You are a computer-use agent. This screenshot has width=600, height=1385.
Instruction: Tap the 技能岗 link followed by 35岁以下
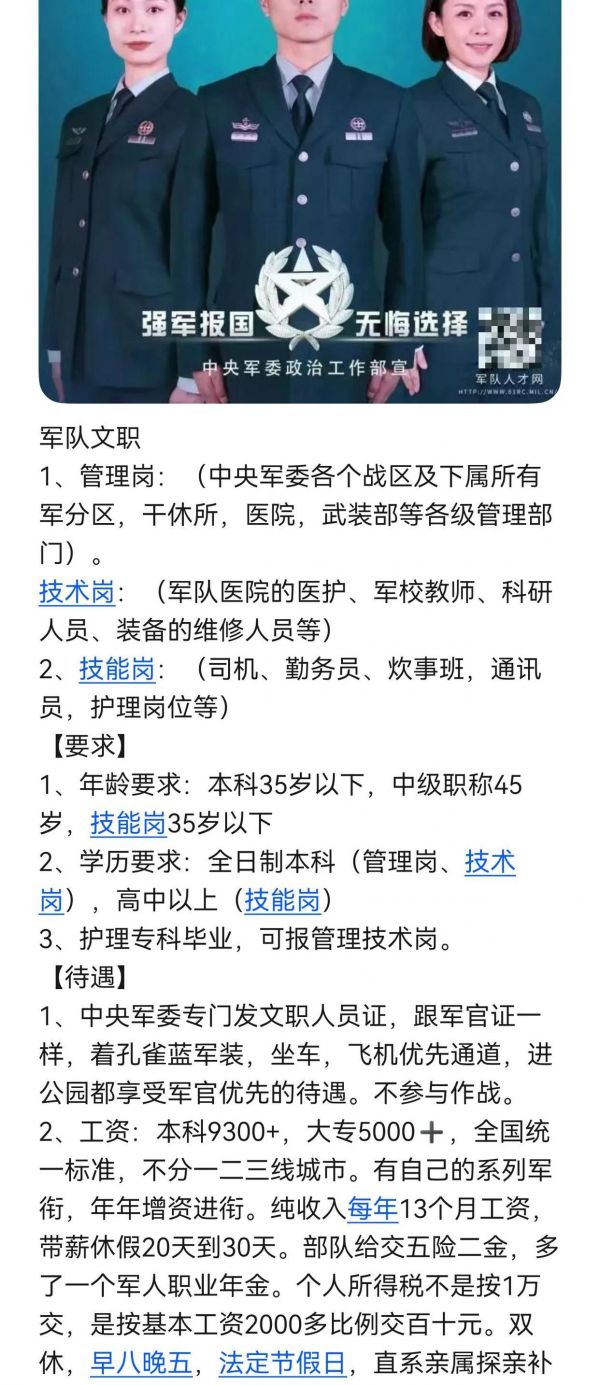tap(127, 823)
